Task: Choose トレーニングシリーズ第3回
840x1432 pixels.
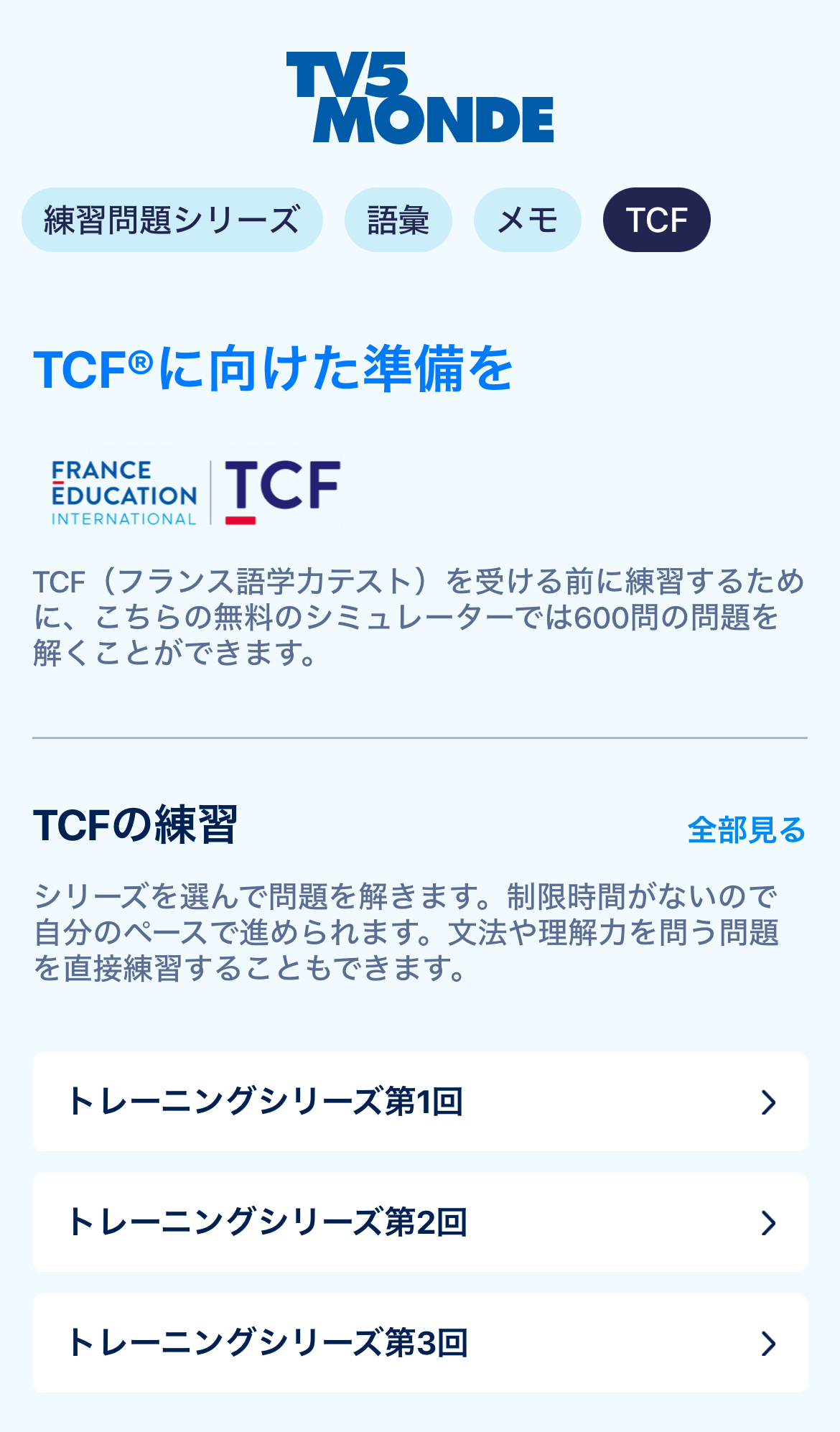Action: click(420, 1343)
